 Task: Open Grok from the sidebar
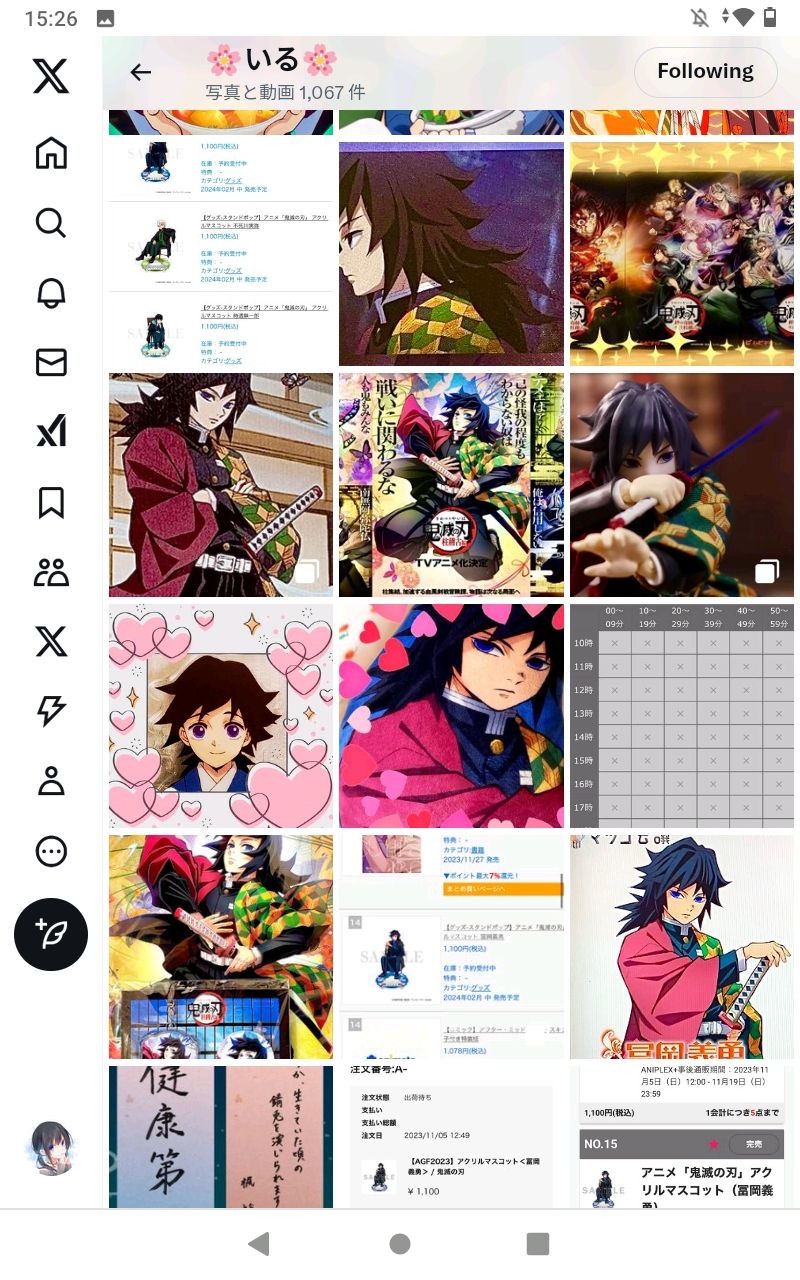coord(51,432)
